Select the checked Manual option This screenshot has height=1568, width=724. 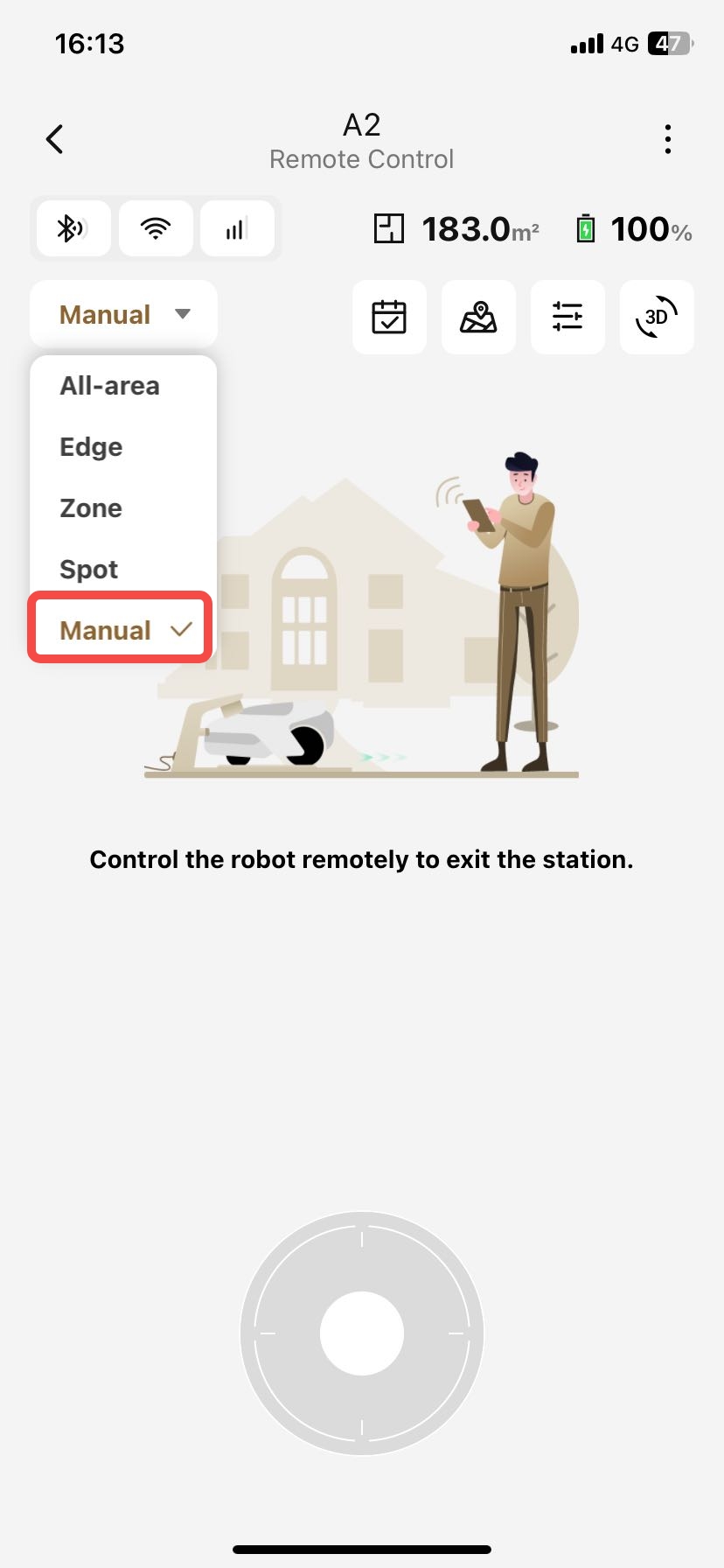click(121, 630)
